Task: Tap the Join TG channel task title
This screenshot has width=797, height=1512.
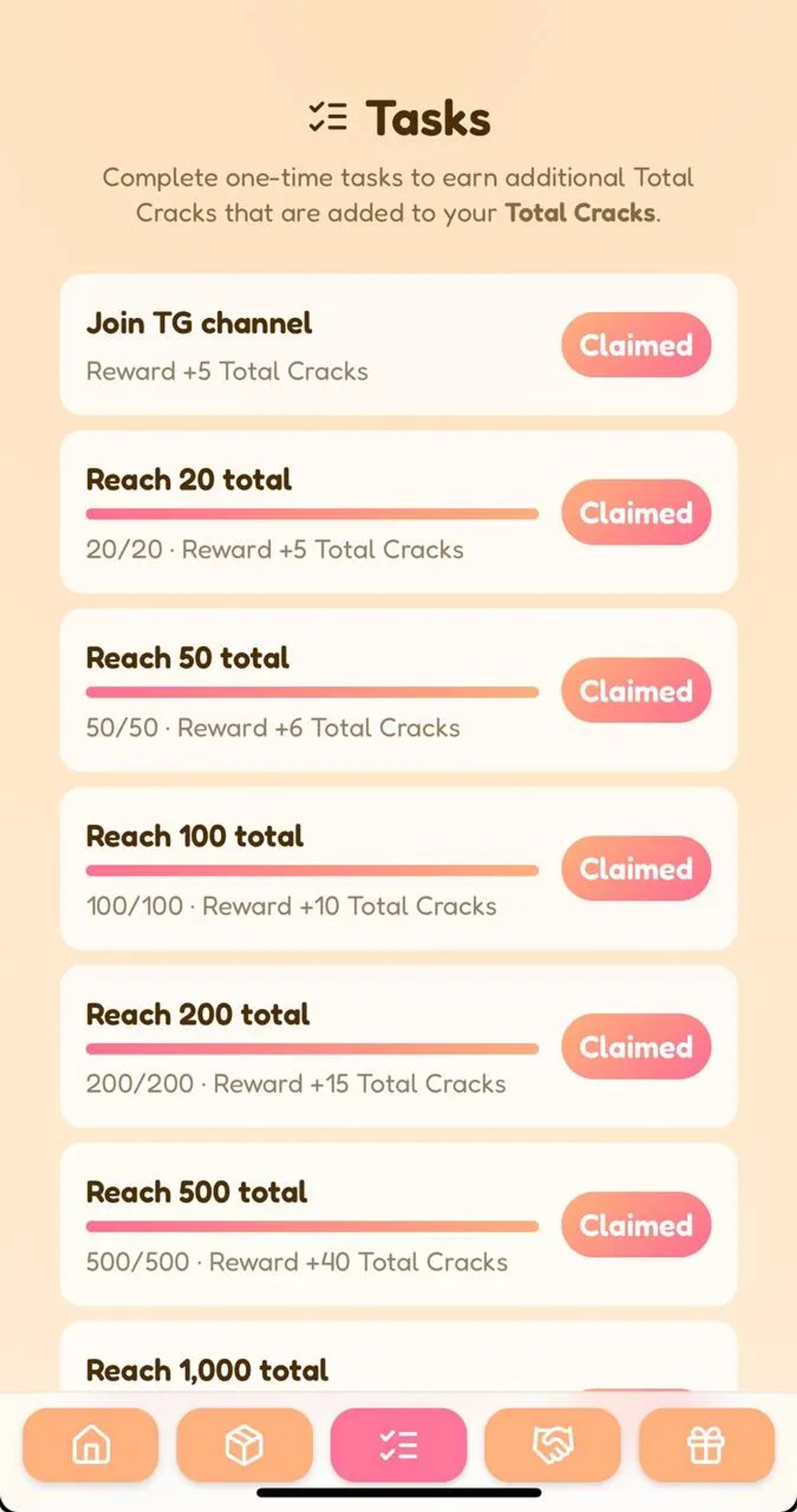Action: pyautogui.click(x=199, y=322)
